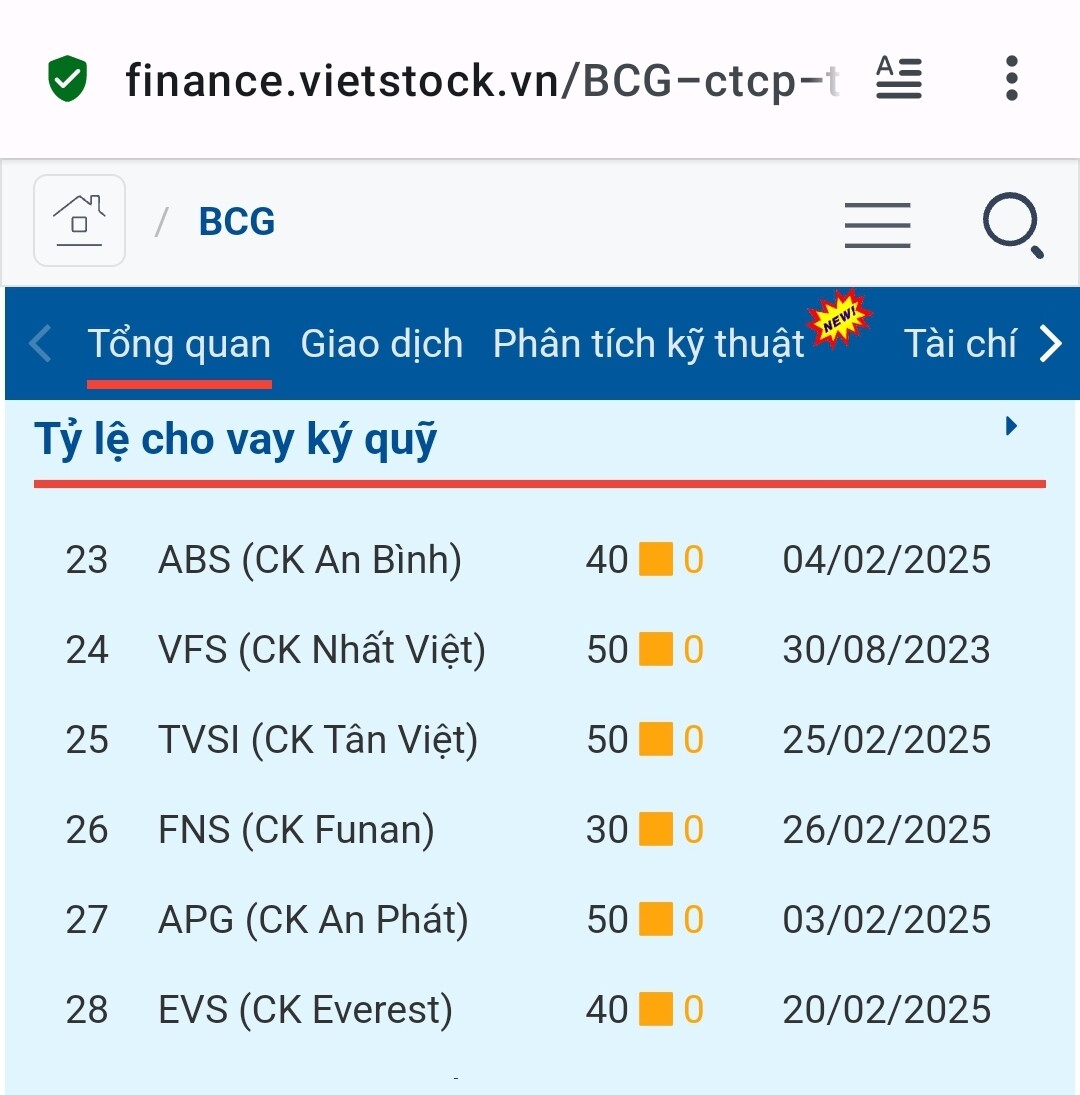Switch to the Giao dịch tab
The height and width of the screenshot is (1095, 1080).
382,344
